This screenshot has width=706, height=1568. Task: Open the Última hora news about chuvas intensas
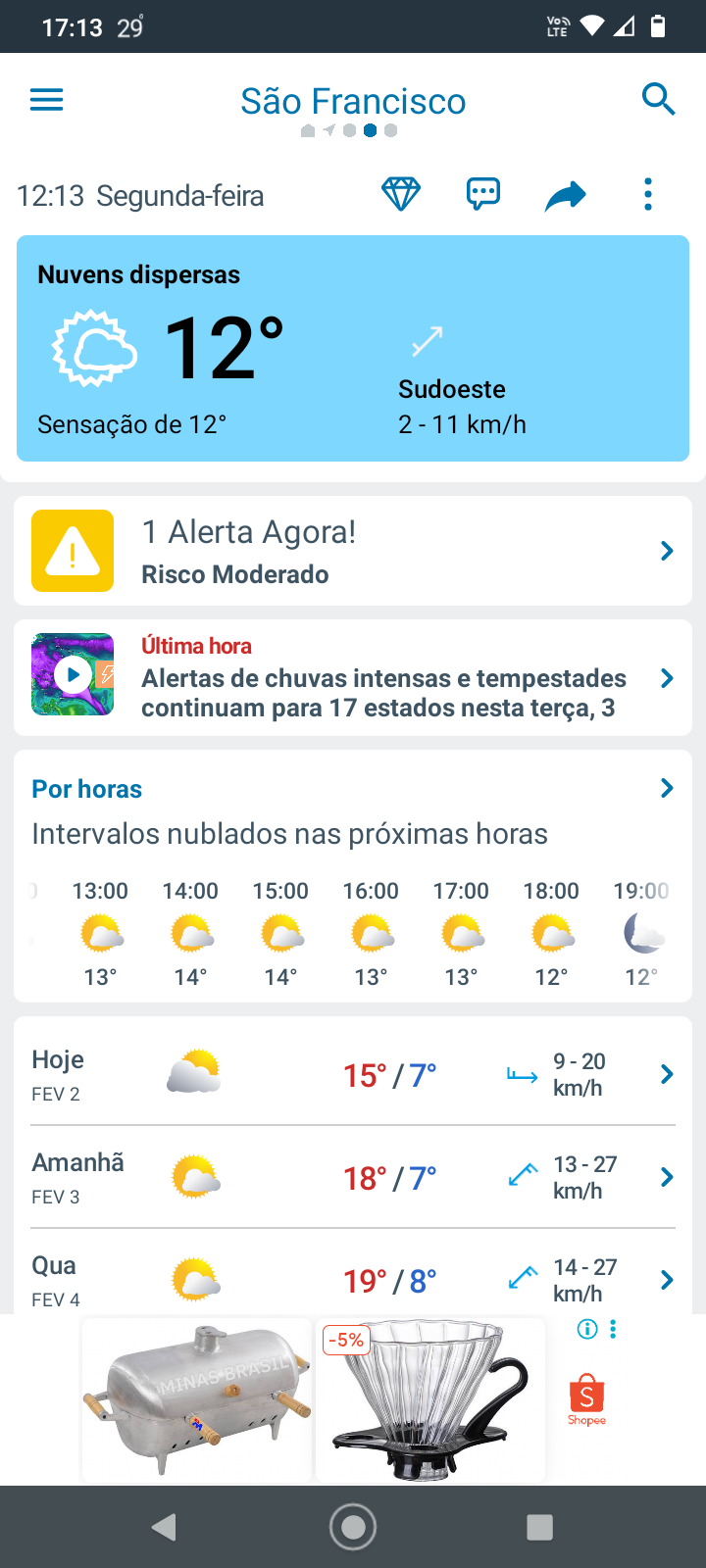pyautogui.click(x=353, y=677)
